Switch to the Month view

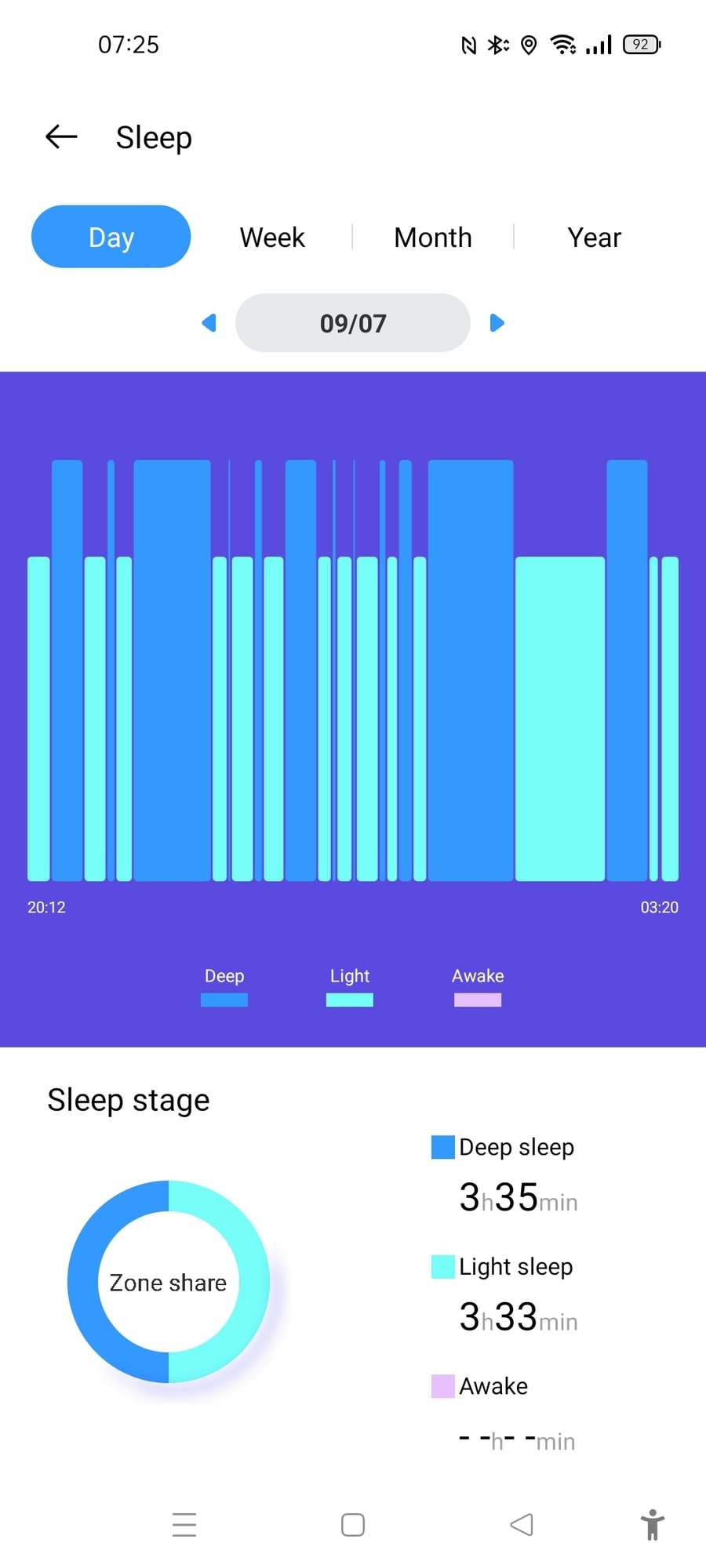point(433,237)
